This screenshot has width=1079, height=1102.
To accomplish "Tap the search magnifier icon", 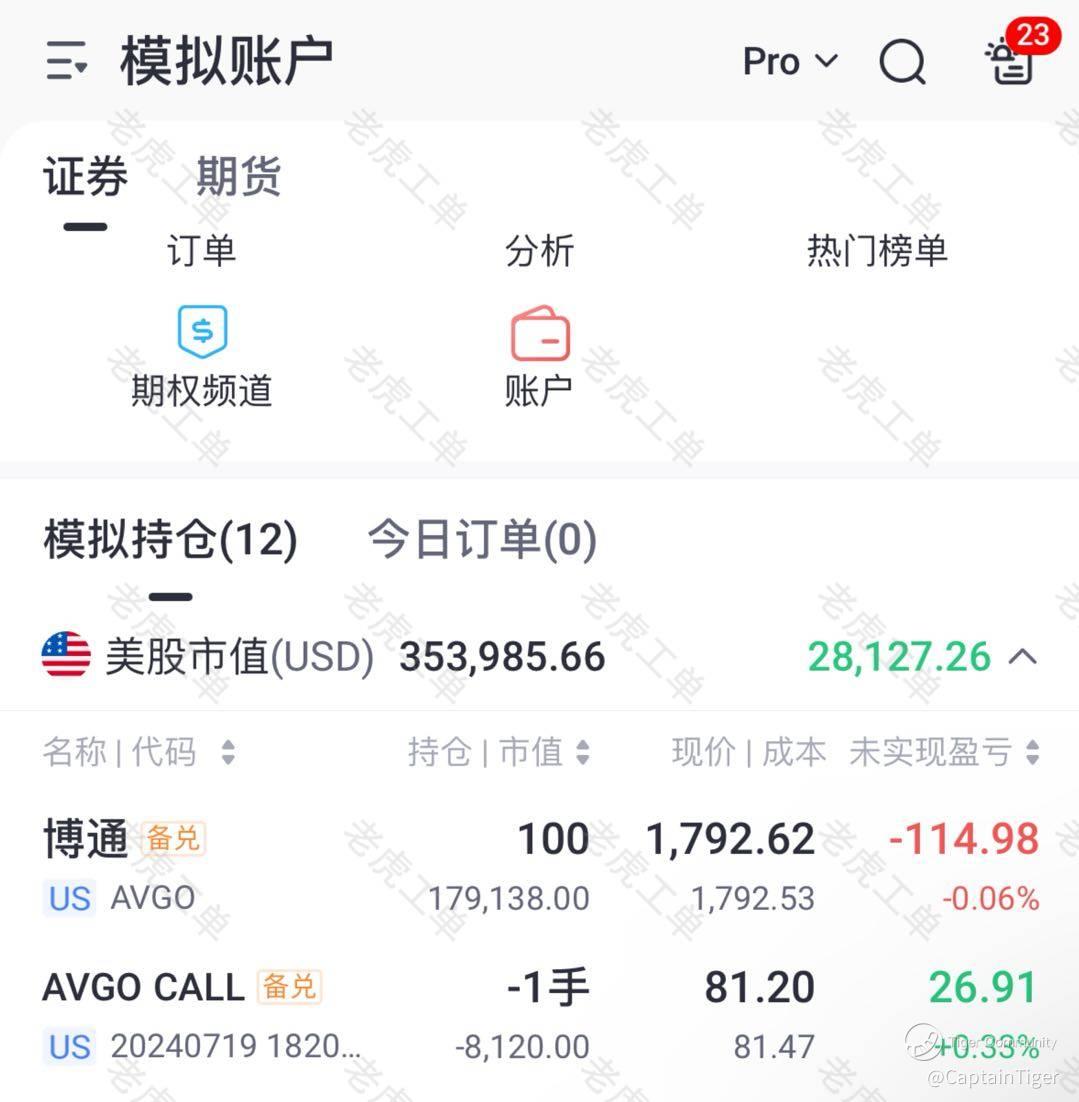I will (x=903, y=61).
